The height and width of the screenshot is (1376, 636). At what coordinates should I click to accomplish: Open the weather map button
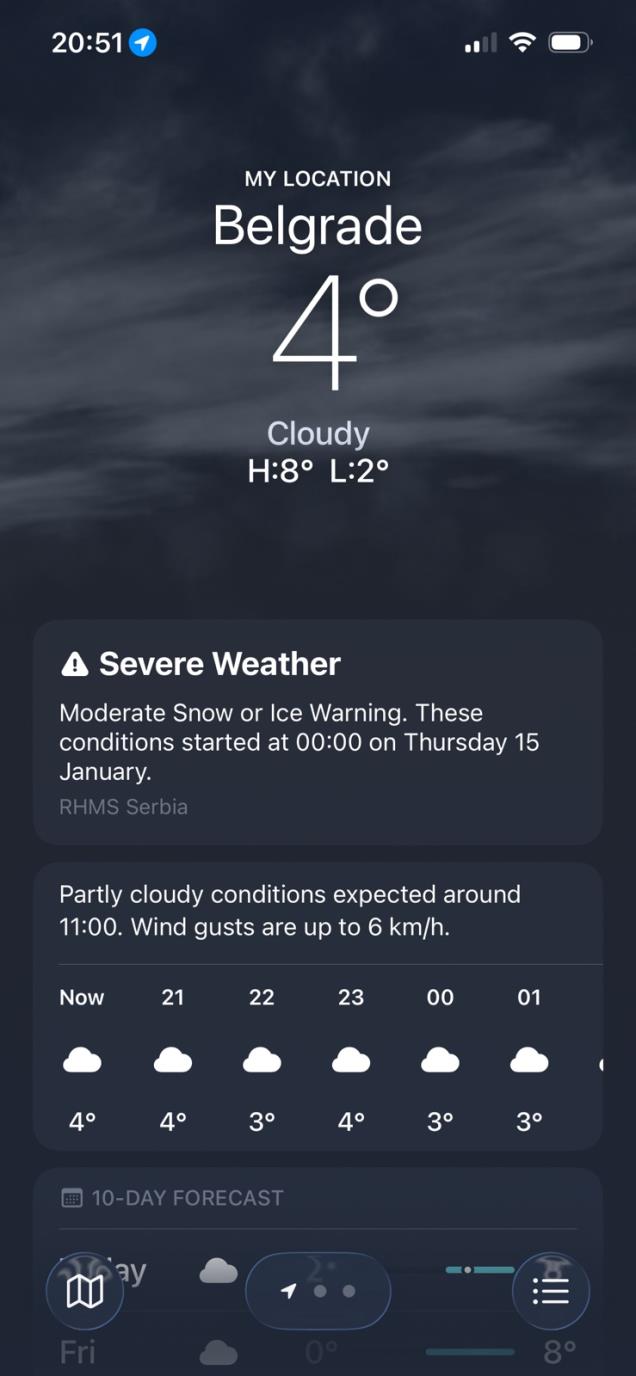(85, 1291)
